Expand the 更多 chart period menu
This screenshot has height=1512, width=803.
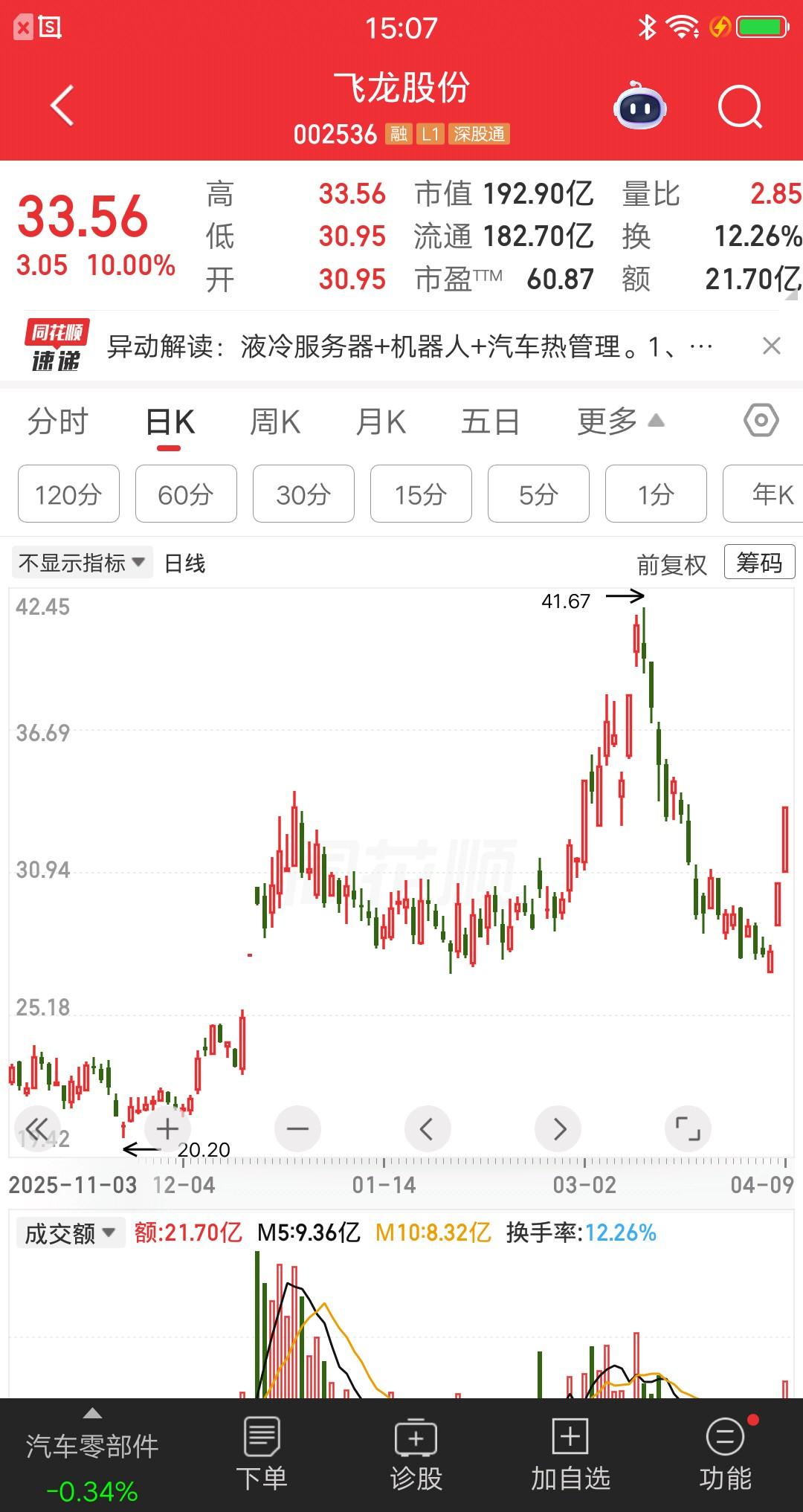(x=619, y=421)
